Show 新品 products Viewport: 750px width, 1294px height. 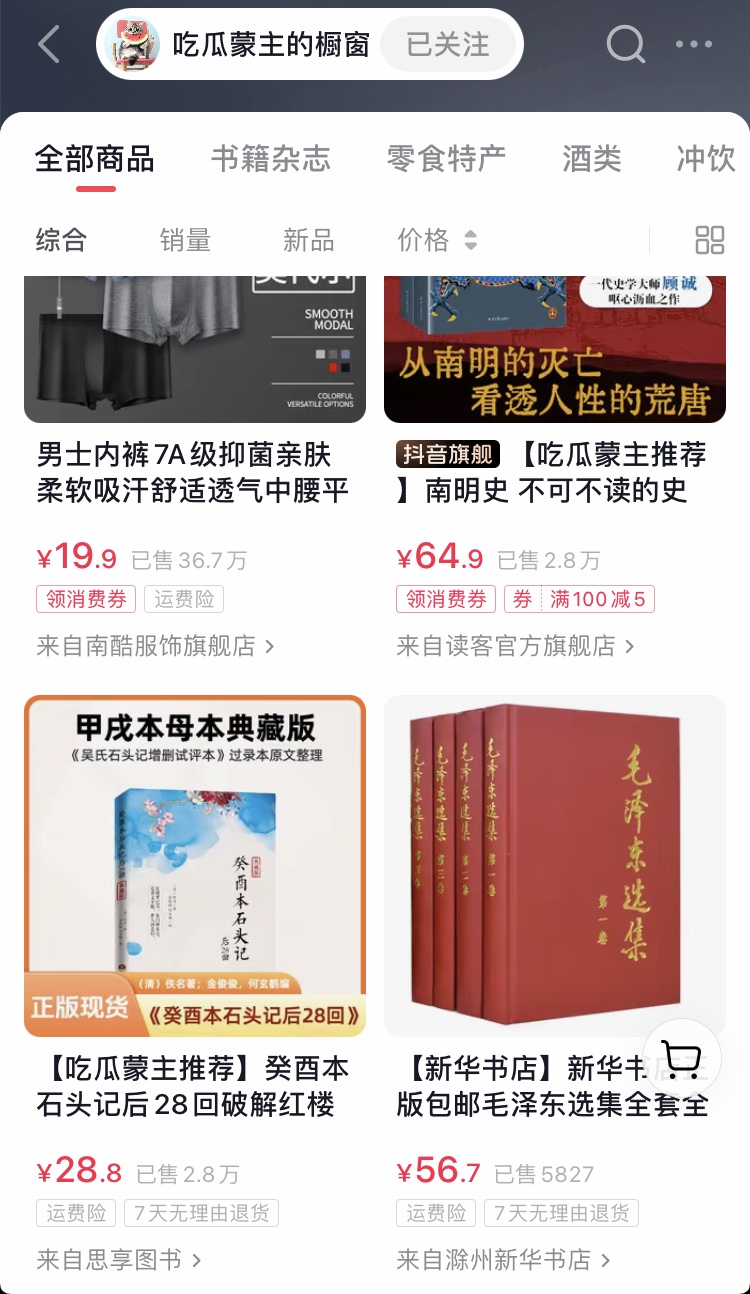point(308,240)
